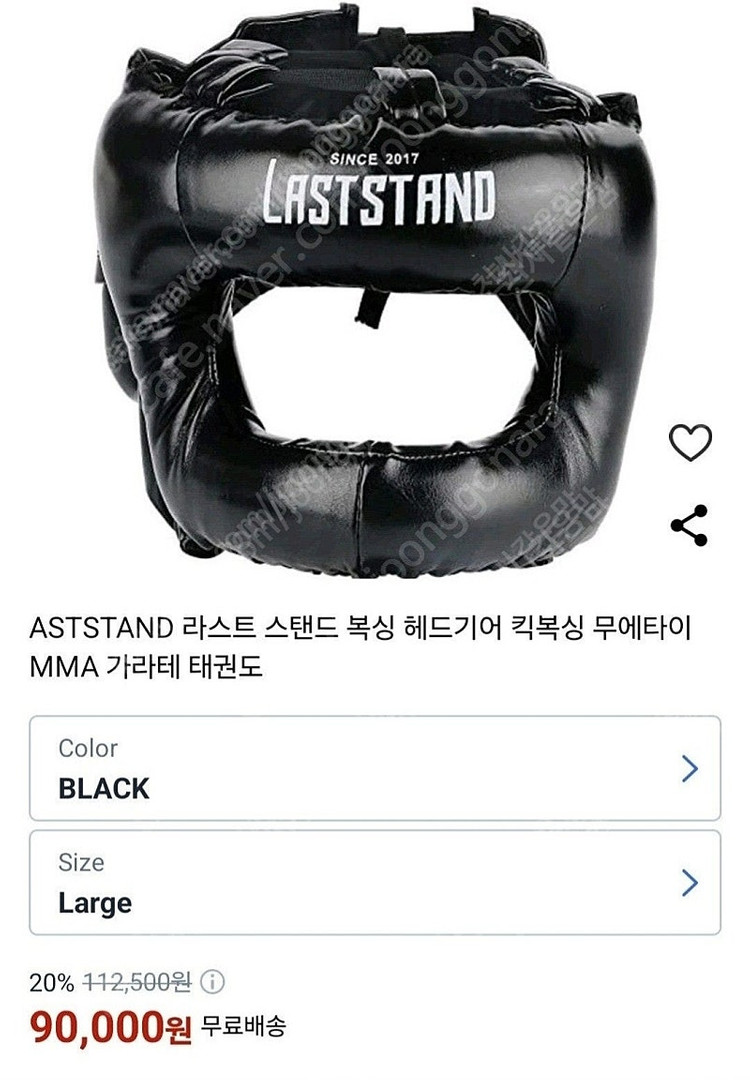Add this headgear to the wishlist

pos(689,442)
